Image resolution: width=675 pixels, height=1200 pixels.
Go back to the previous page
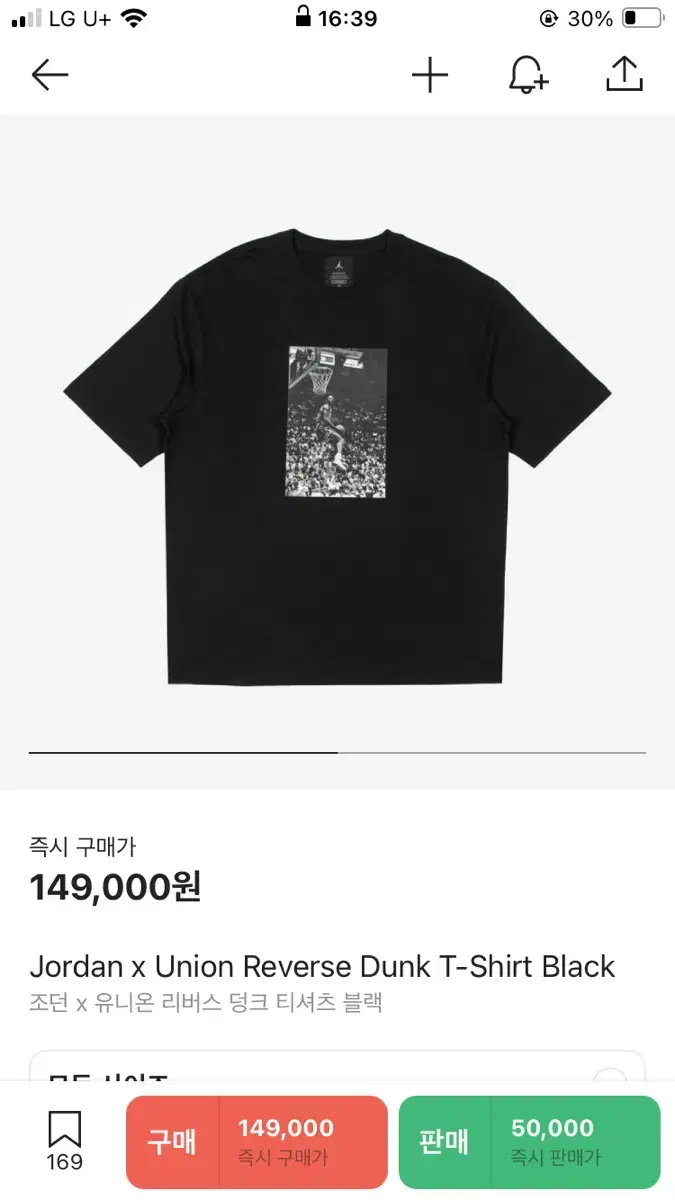49,75
